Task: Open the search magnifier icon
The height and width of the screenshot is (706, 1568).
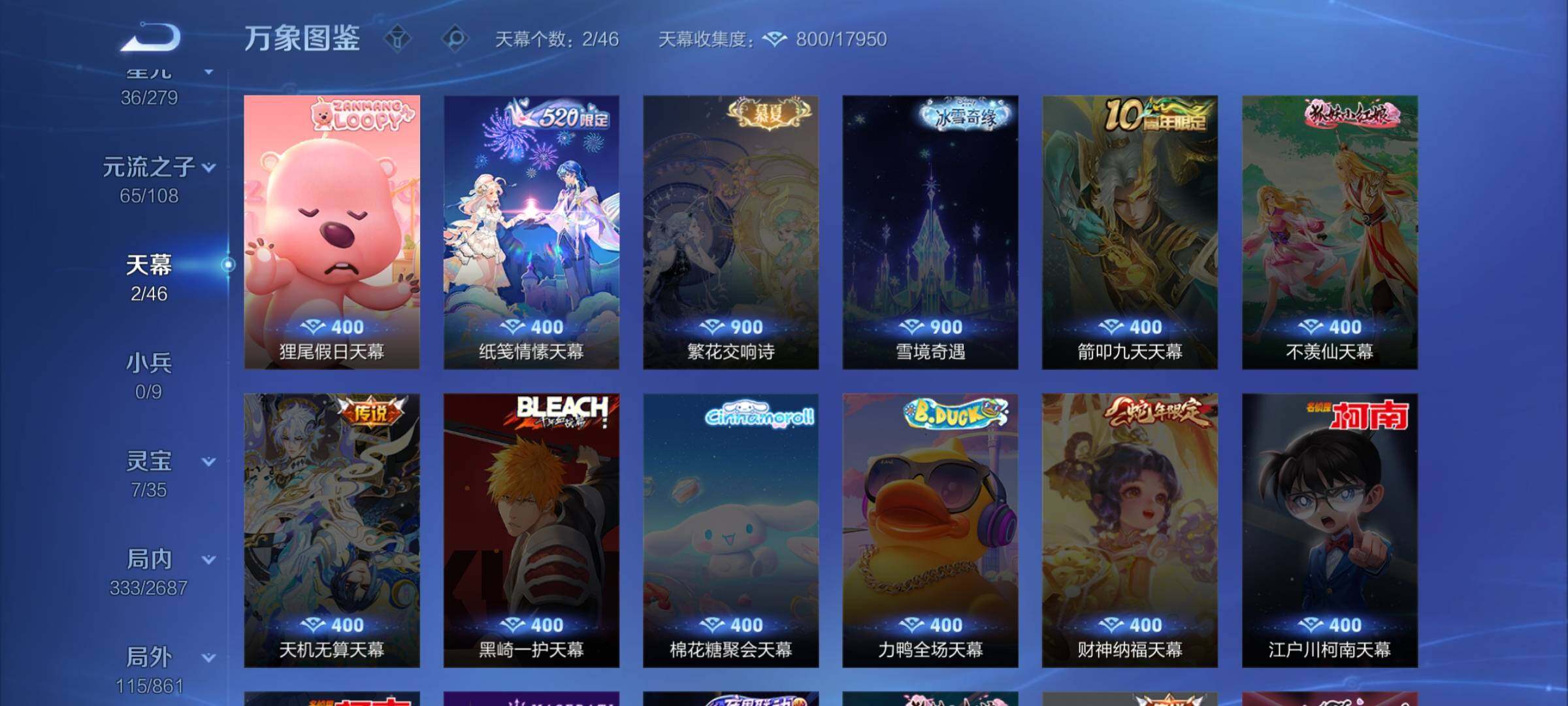Action: pos(455,39)
